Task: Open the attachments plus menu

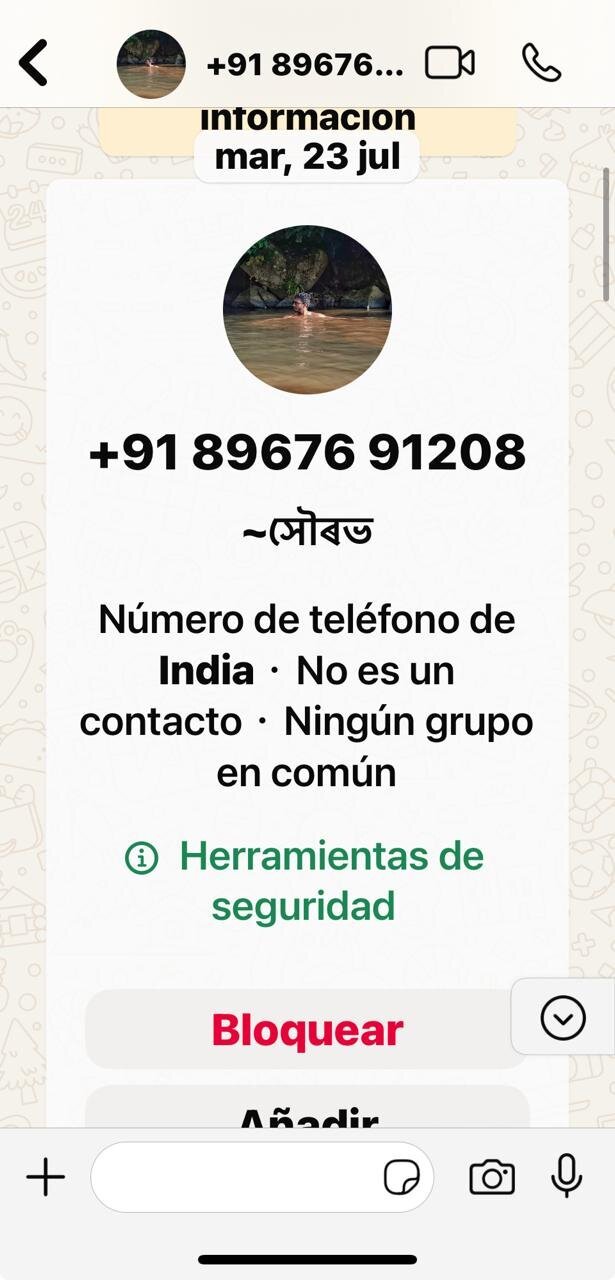Action: (x=45, y=1177)
